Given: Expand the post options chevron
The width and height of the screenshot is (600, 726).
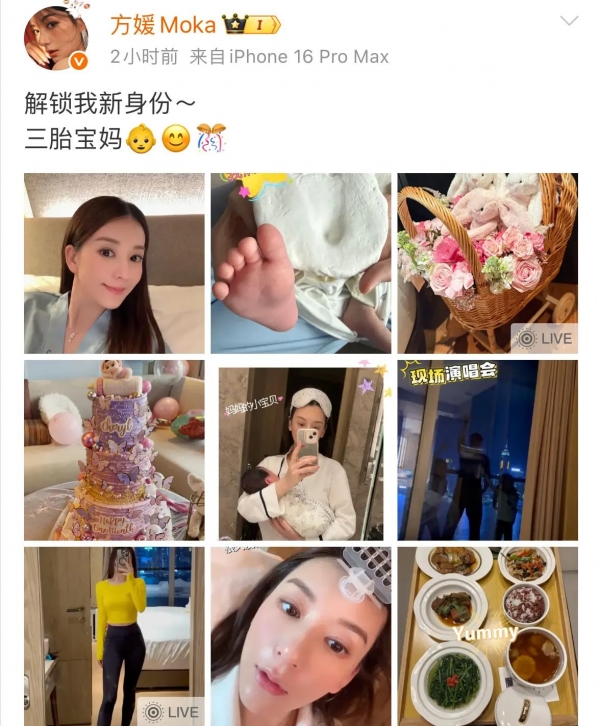Looking at the screenshot, I should (x=569, y=21).
